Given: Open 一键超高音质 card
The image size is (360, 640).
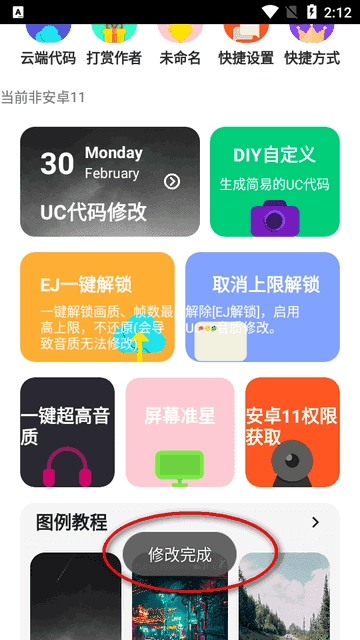Looking at the screenshot, I should 67,432.
